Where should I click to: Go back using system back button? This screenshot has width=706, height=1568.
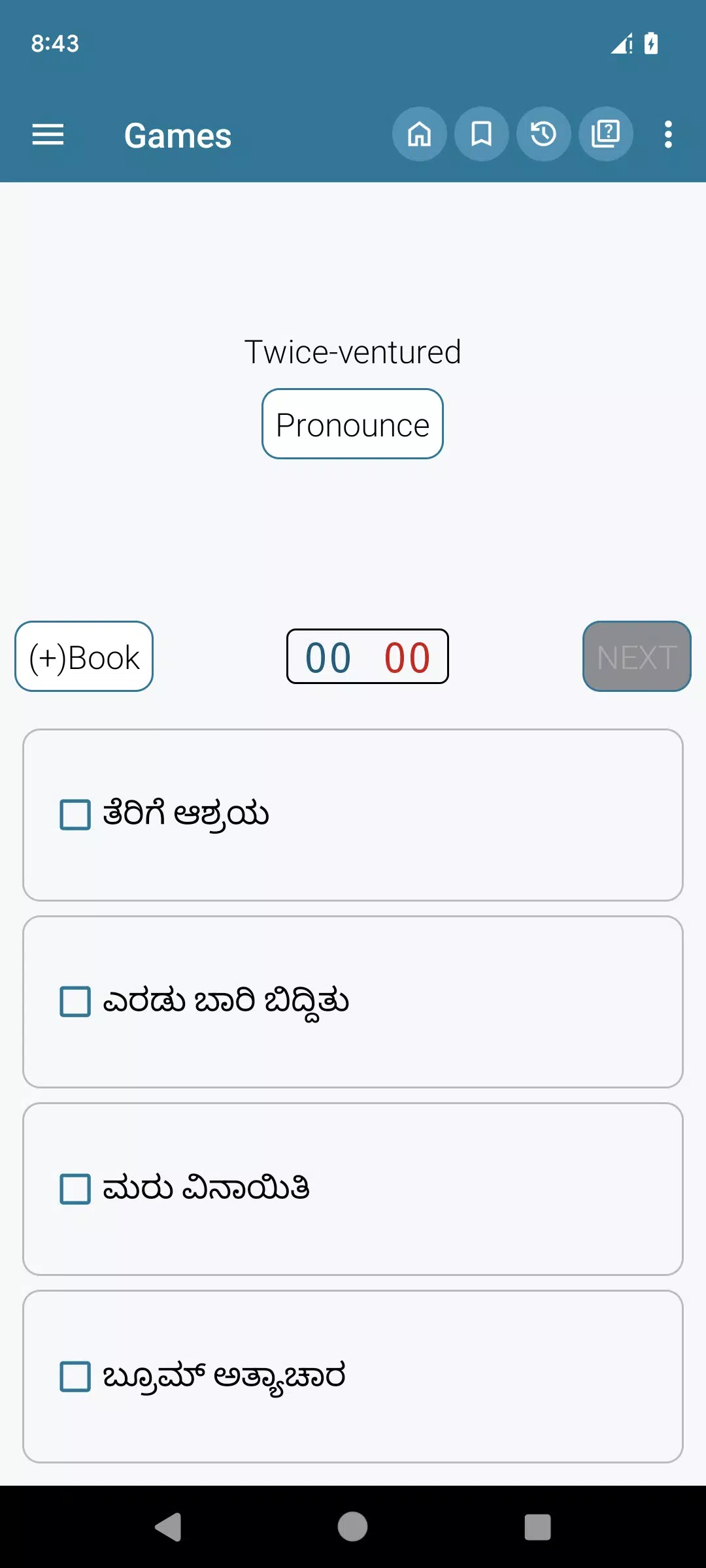pos(168,1527)
